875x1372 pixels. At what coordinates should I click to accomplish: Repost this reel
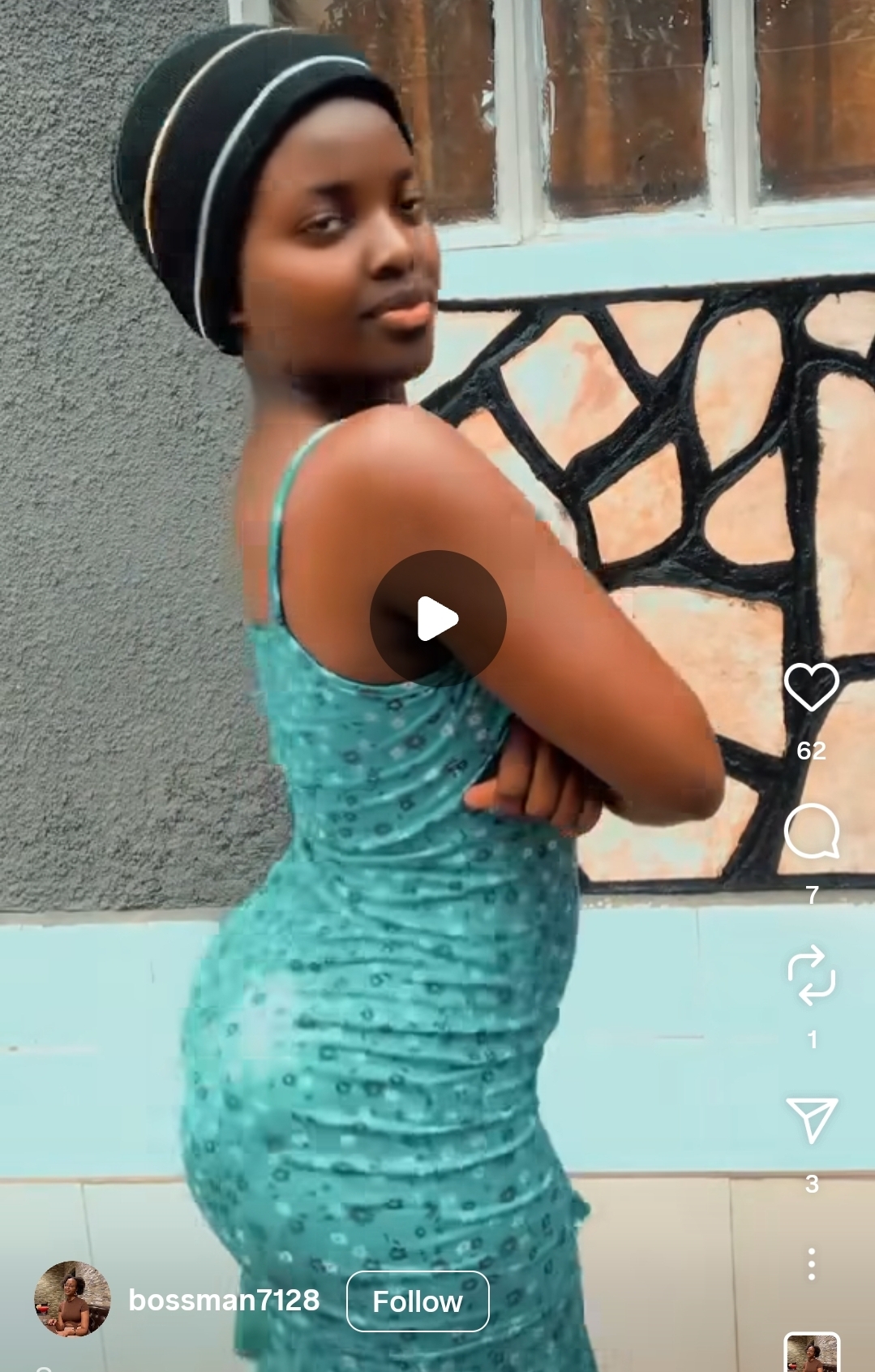coord(811,975)
